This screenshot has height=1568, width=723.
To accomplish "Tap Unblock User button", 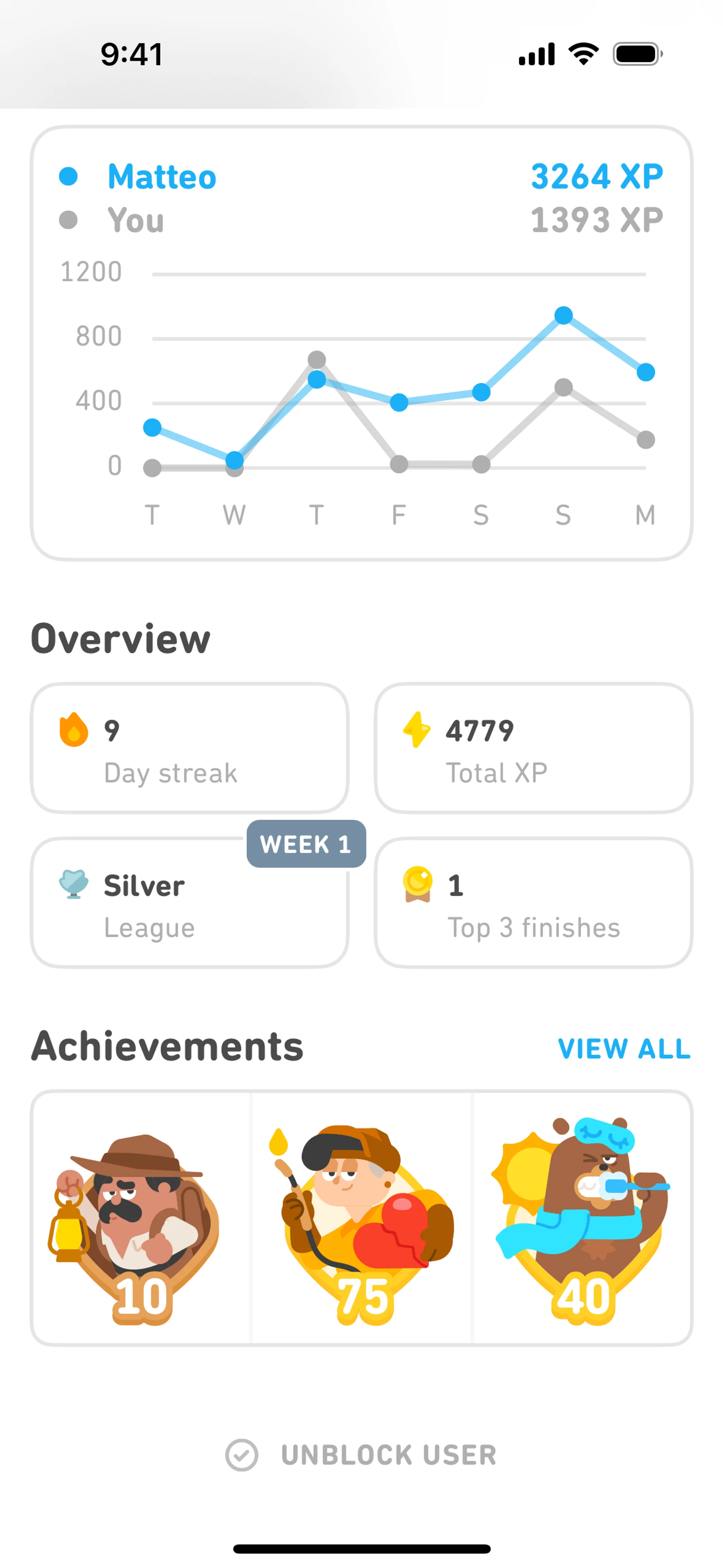I will point(361,1455).
